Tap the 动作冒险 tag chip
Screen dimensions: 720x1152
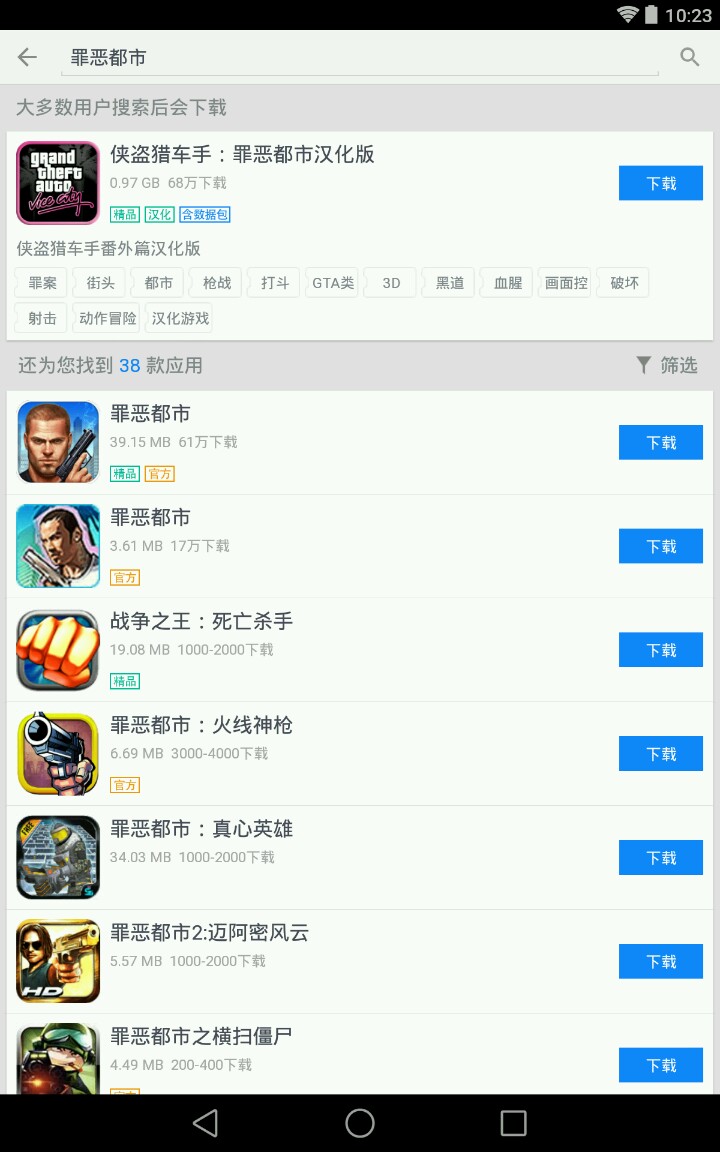(107, 319)
